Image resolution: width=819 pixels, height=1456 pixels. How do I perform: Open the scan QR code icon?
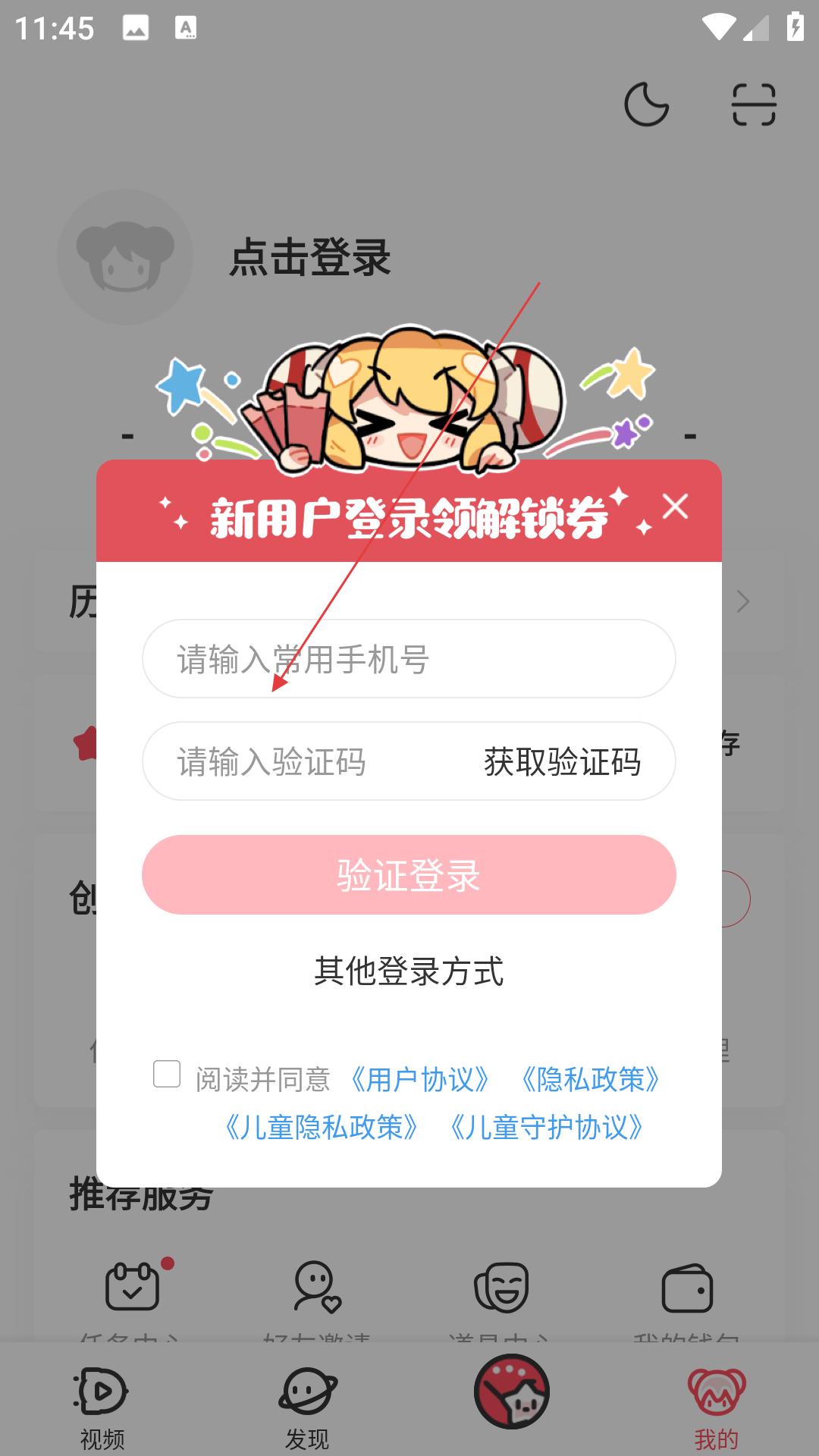[754, 105]
